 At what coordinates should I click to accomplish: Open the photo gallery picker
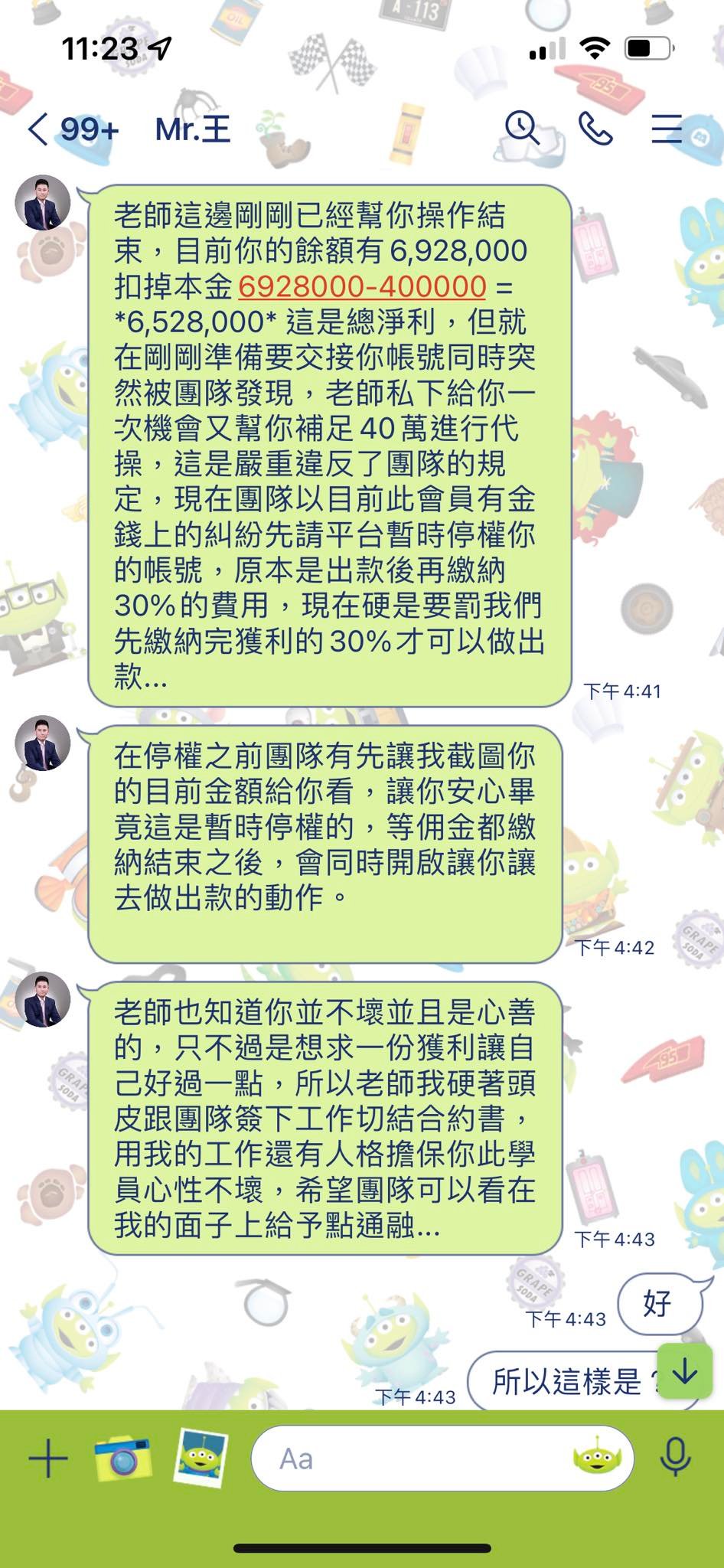201,1459
